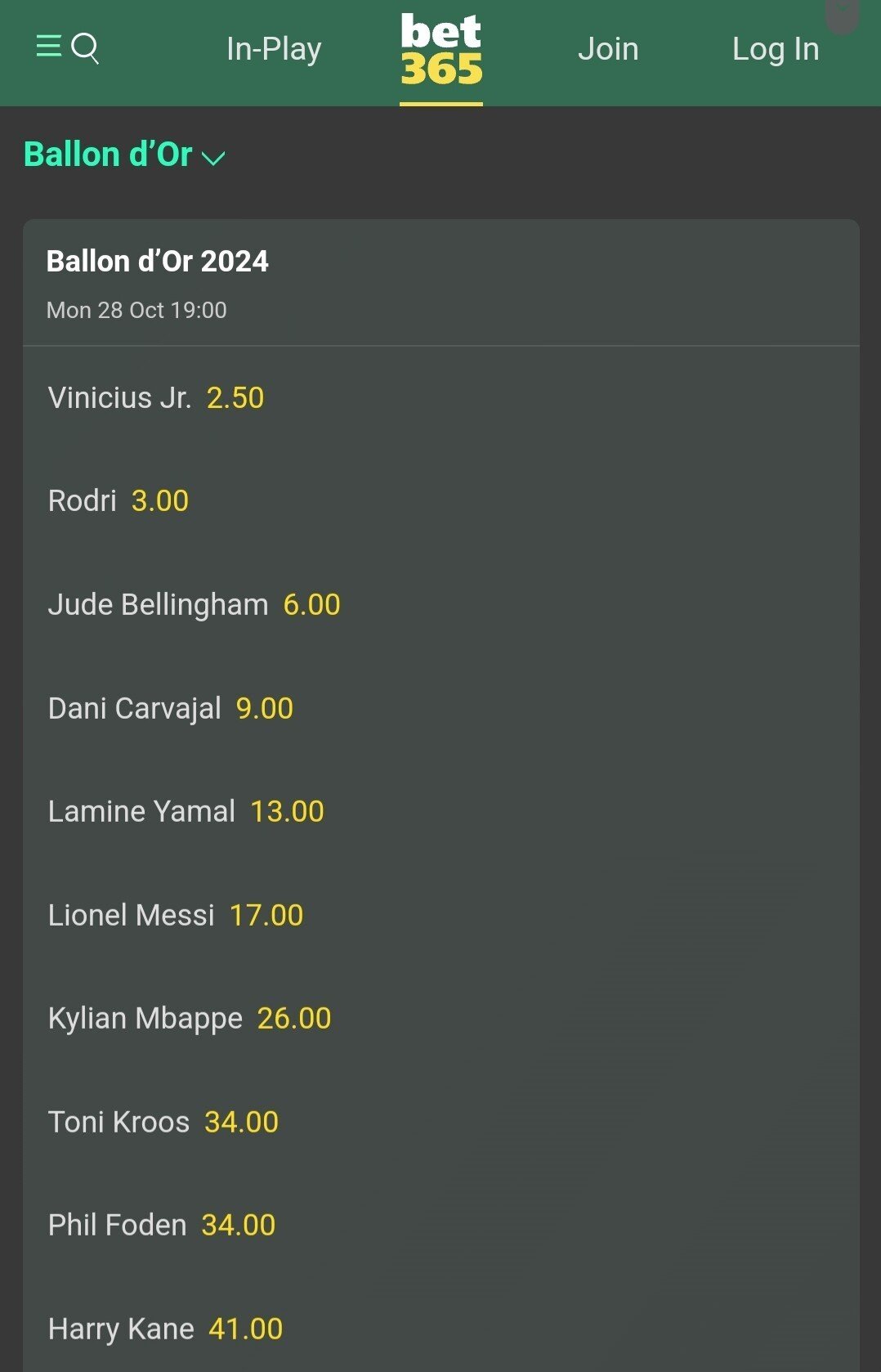
Task: Go to the In-Play section
Action: 274,49
